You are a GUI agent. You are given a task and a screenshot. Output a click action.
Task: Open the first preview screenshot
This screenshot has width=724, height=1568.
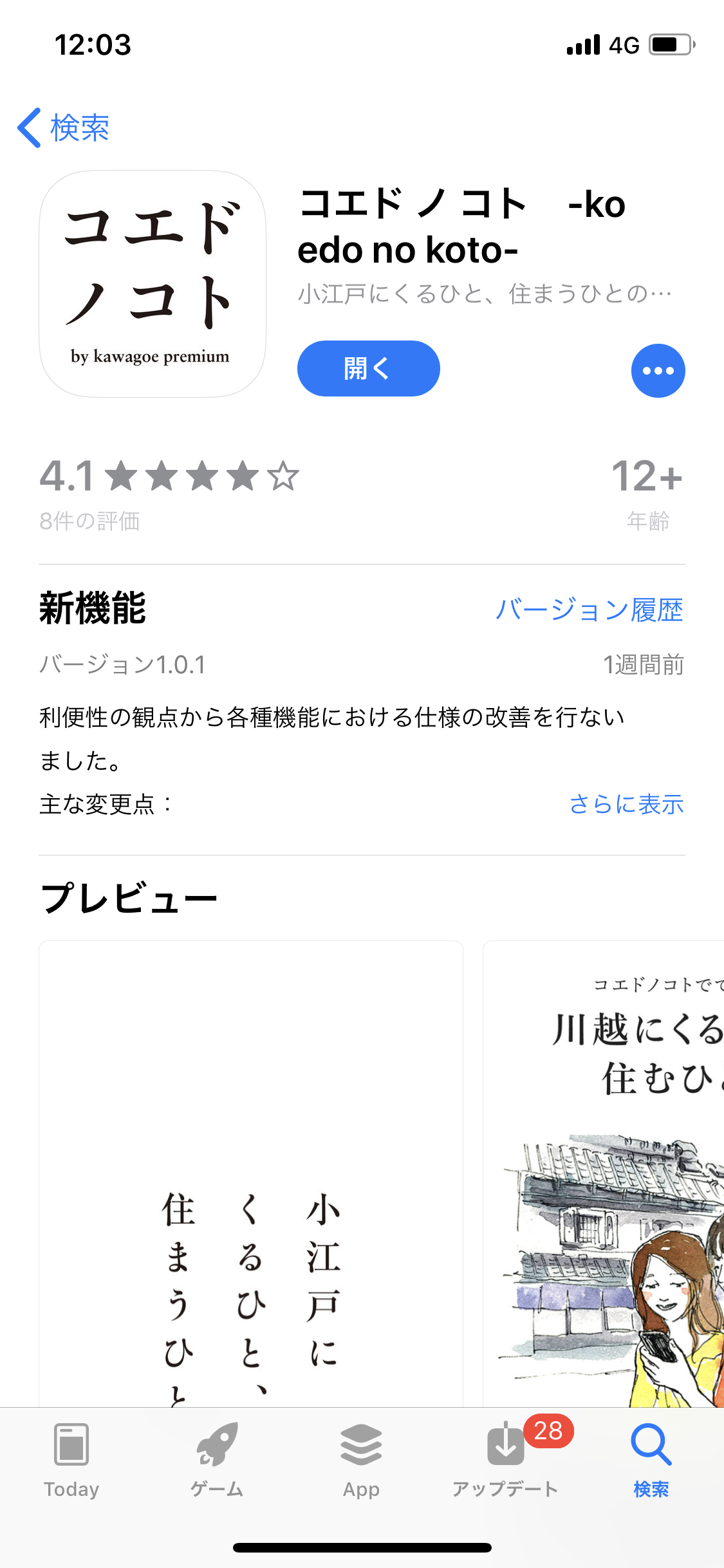[251, 1173]
